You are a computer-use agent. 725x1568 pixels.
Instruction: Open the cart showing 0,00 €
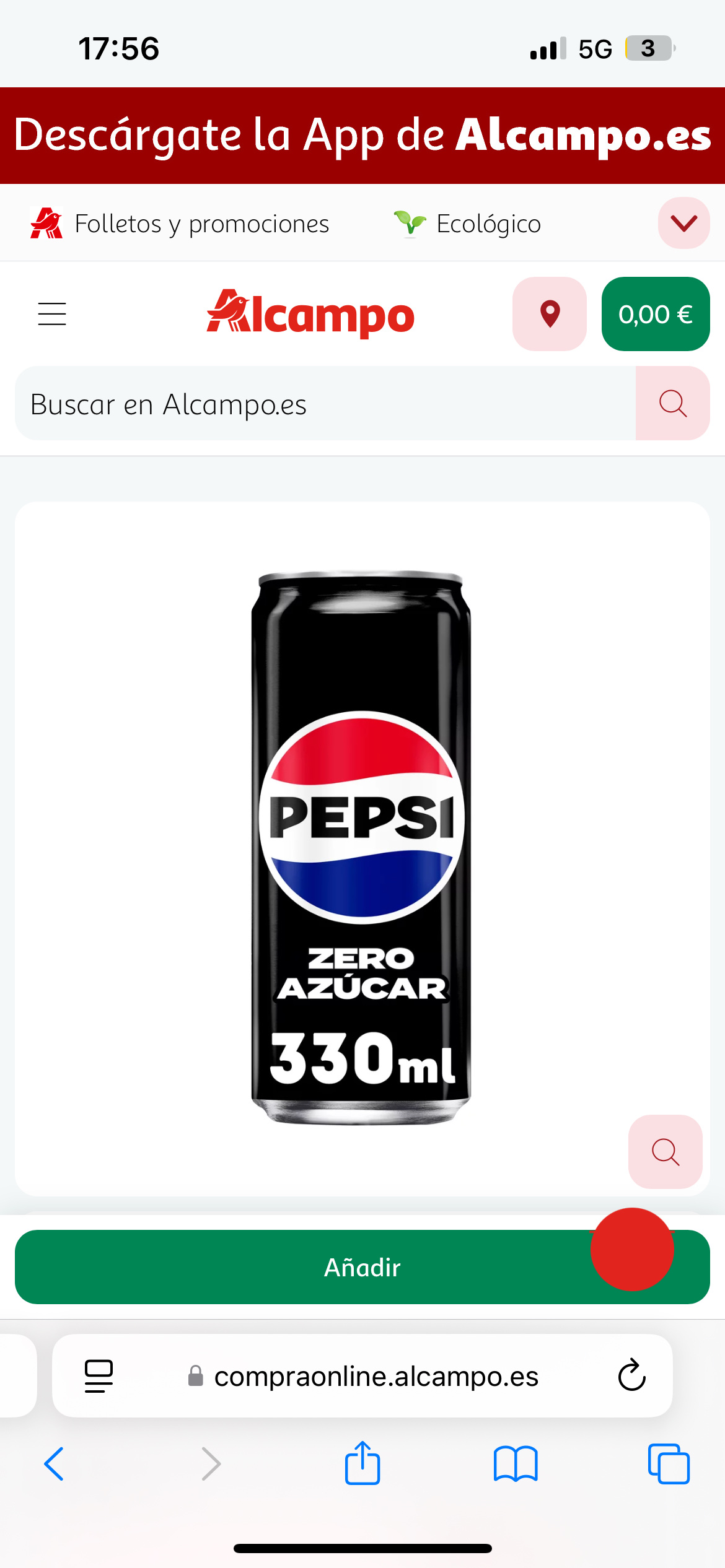pos(655,314)
